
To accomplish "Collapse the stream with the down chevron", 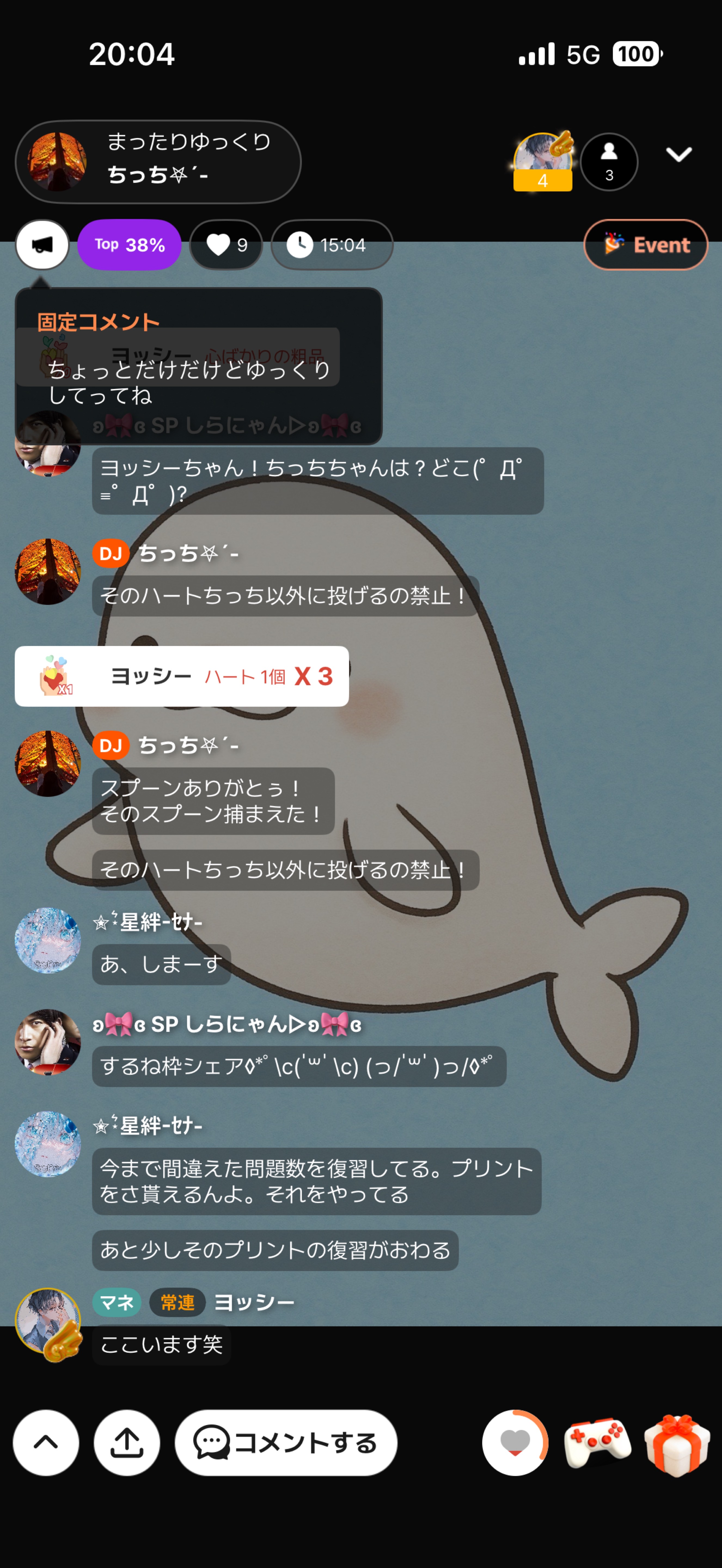I will pyautogui.click(x=678, y=153).
